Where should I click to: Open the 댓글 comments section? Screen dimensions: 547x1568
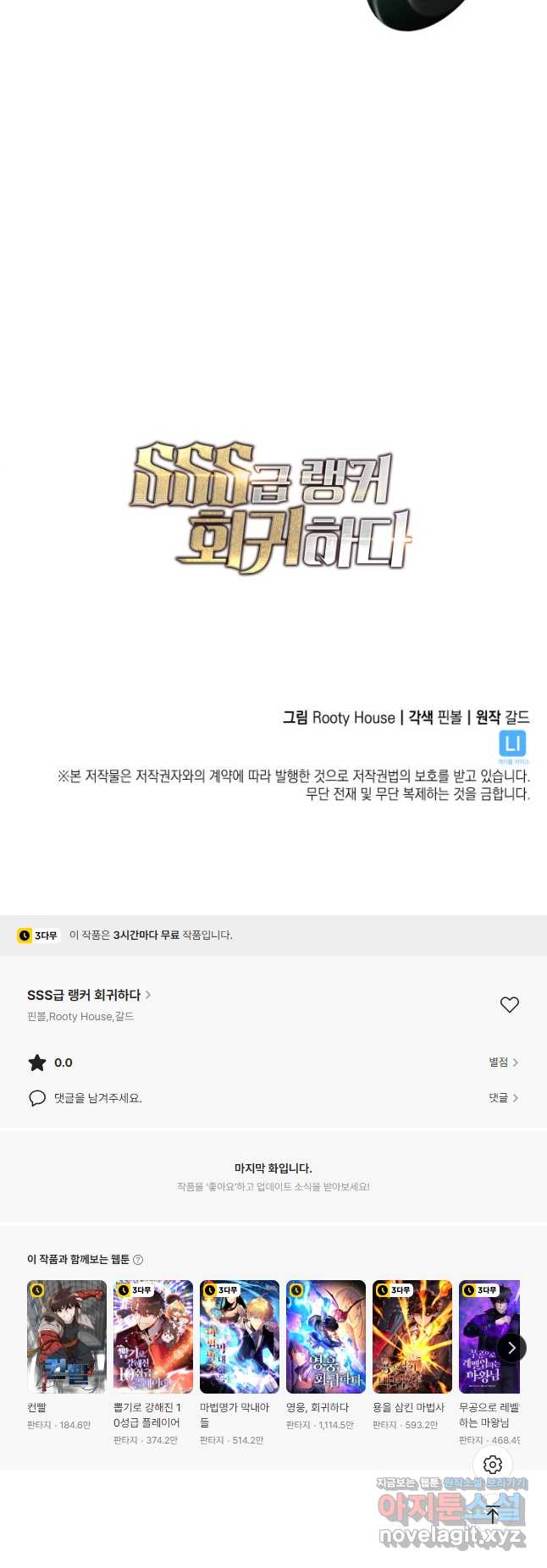[x=503, y=1098]
